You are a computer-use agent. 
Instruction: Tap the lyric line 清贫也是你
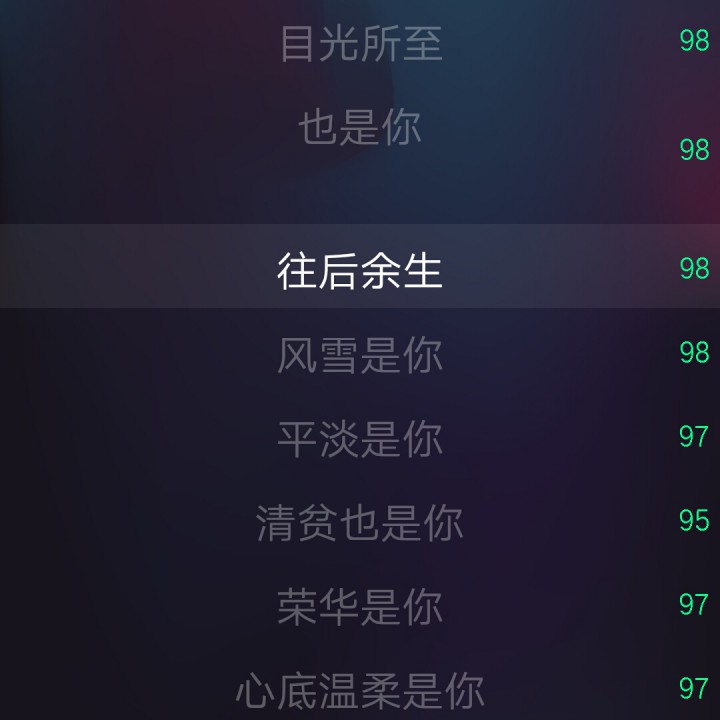[360, 524]
